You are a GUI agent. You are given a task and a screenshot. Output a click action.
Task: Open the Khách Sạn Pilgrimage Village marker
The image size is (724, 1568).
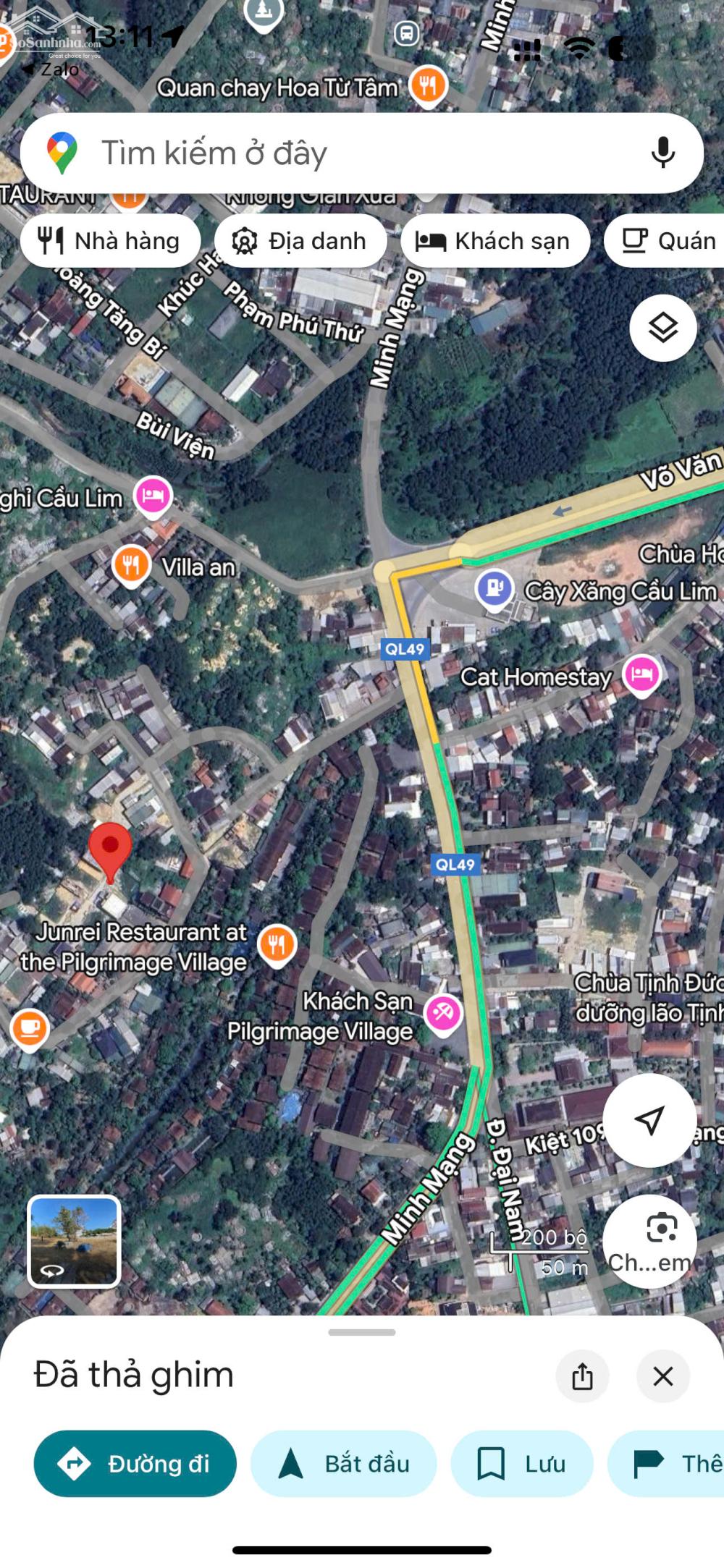pyautogui.click(x=443, y=1014)
